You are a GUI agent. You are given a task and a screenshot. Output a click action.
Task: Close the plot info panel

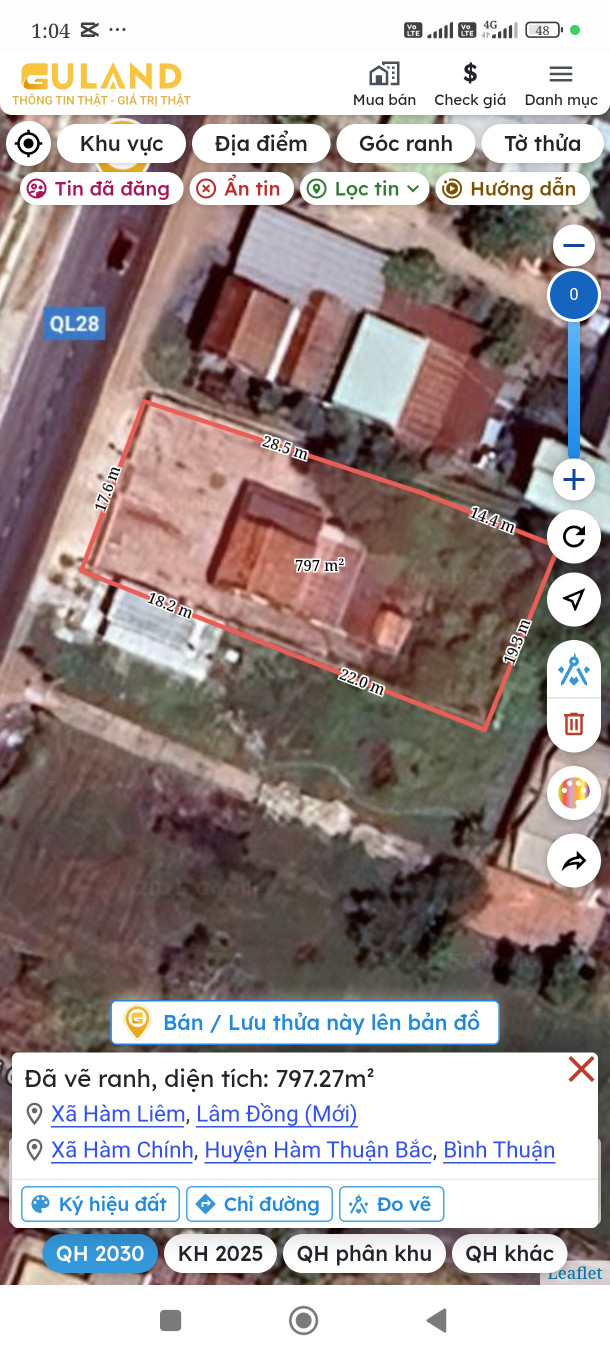581,1069
